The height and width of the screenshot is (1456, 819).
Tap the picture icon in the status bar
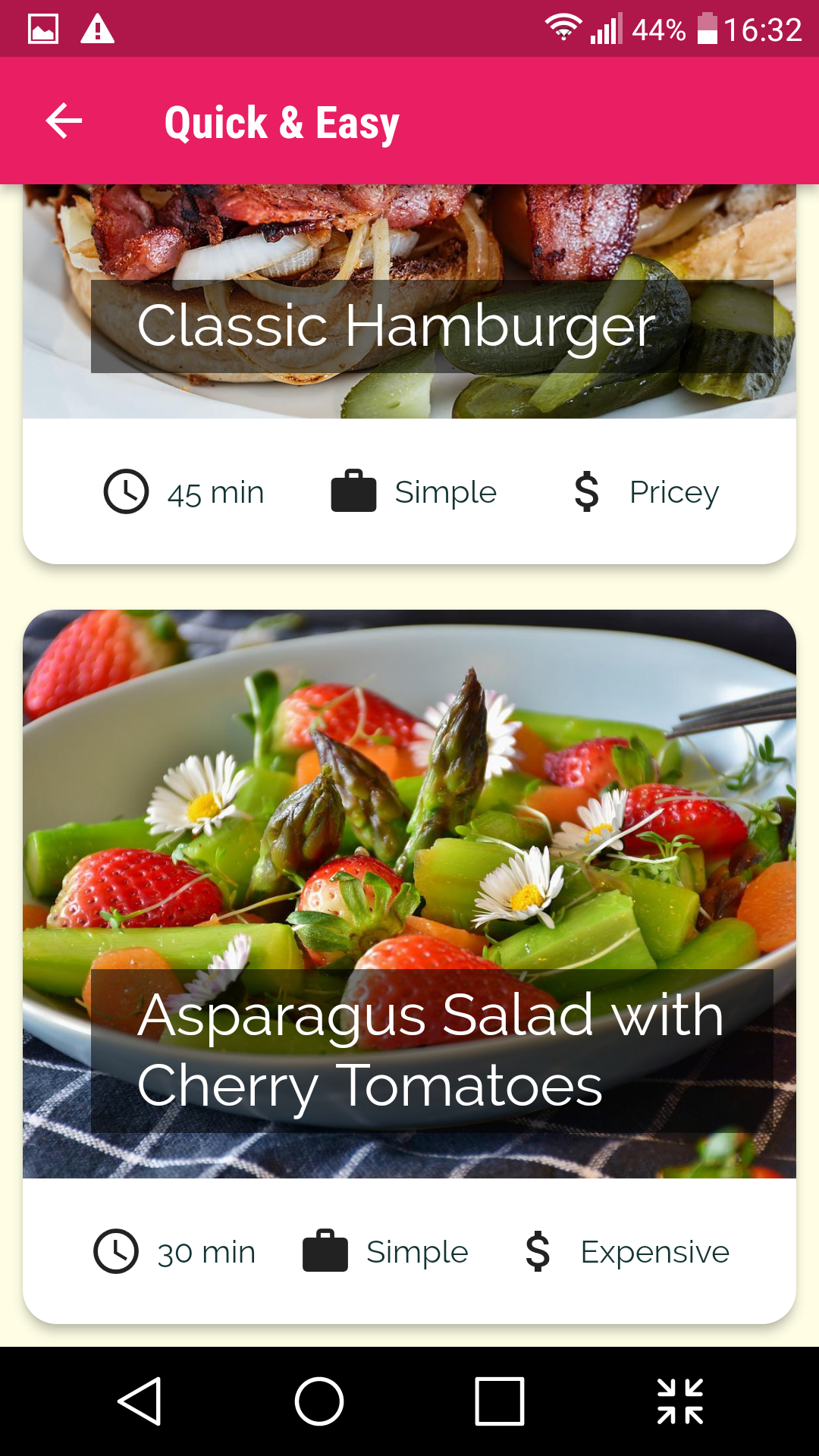coord(43,29)
